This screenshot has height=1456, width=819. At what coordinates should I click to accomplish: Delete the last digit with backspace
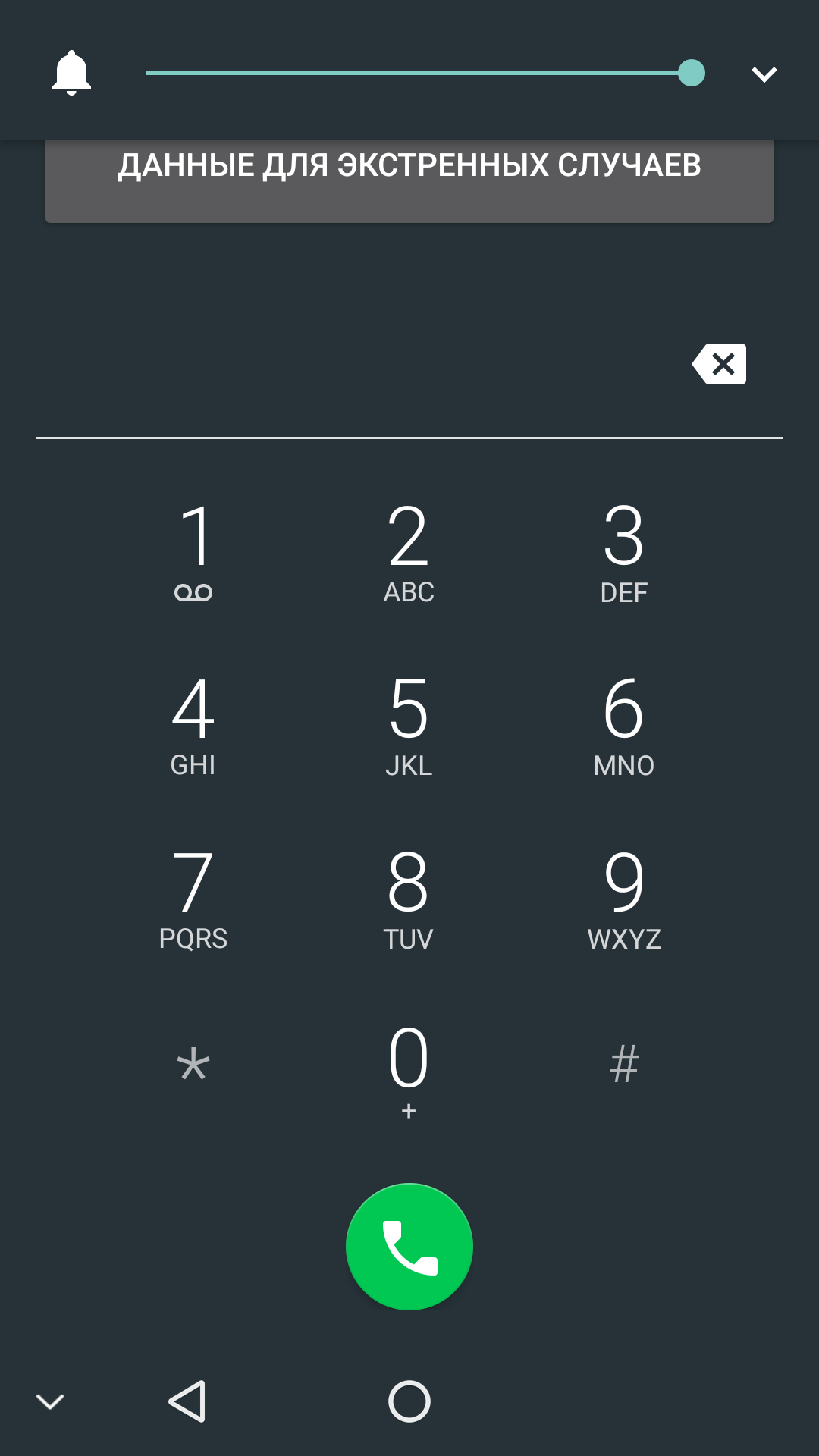719,364
